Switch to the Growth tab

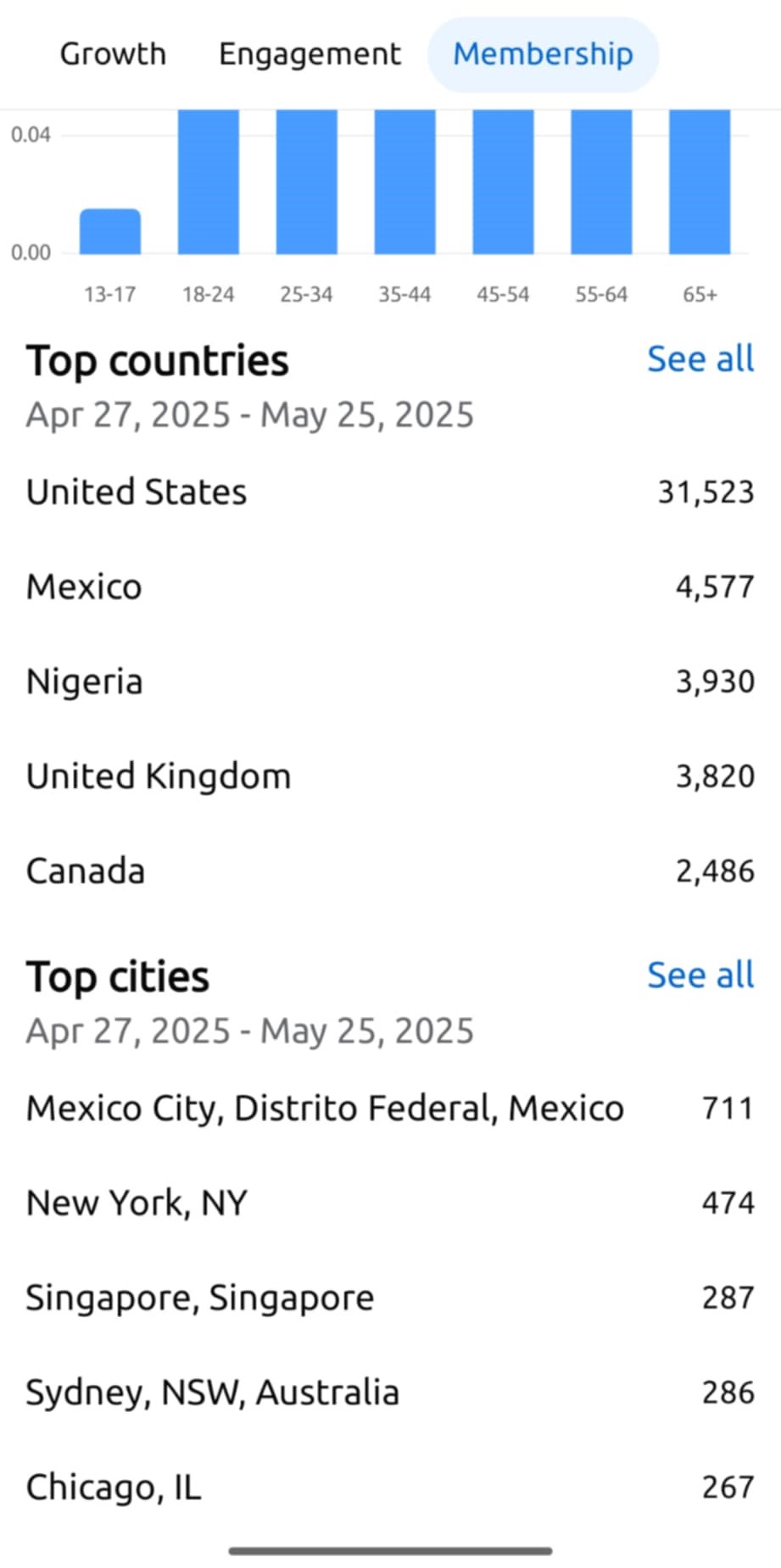(113, 54)
